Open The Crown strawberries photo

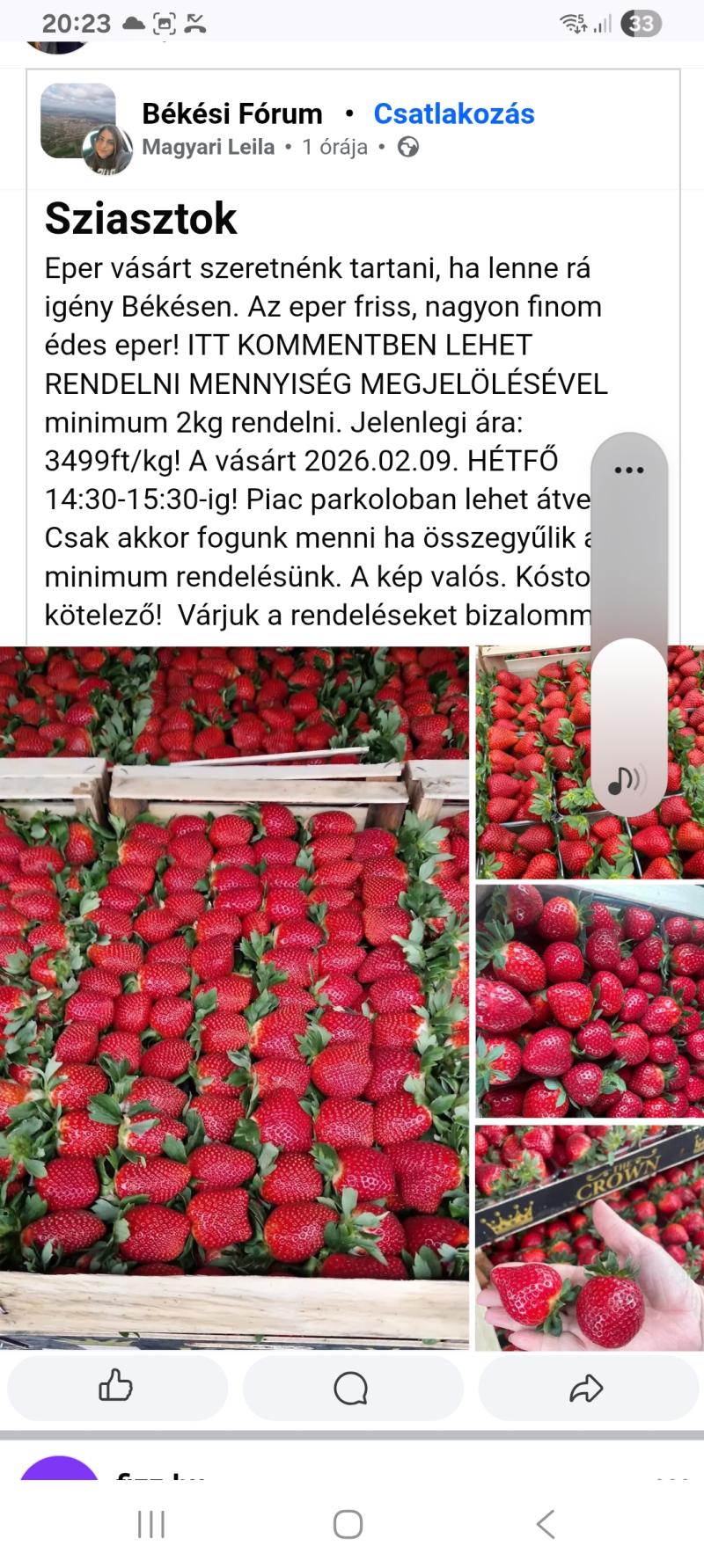(589, 1236)
